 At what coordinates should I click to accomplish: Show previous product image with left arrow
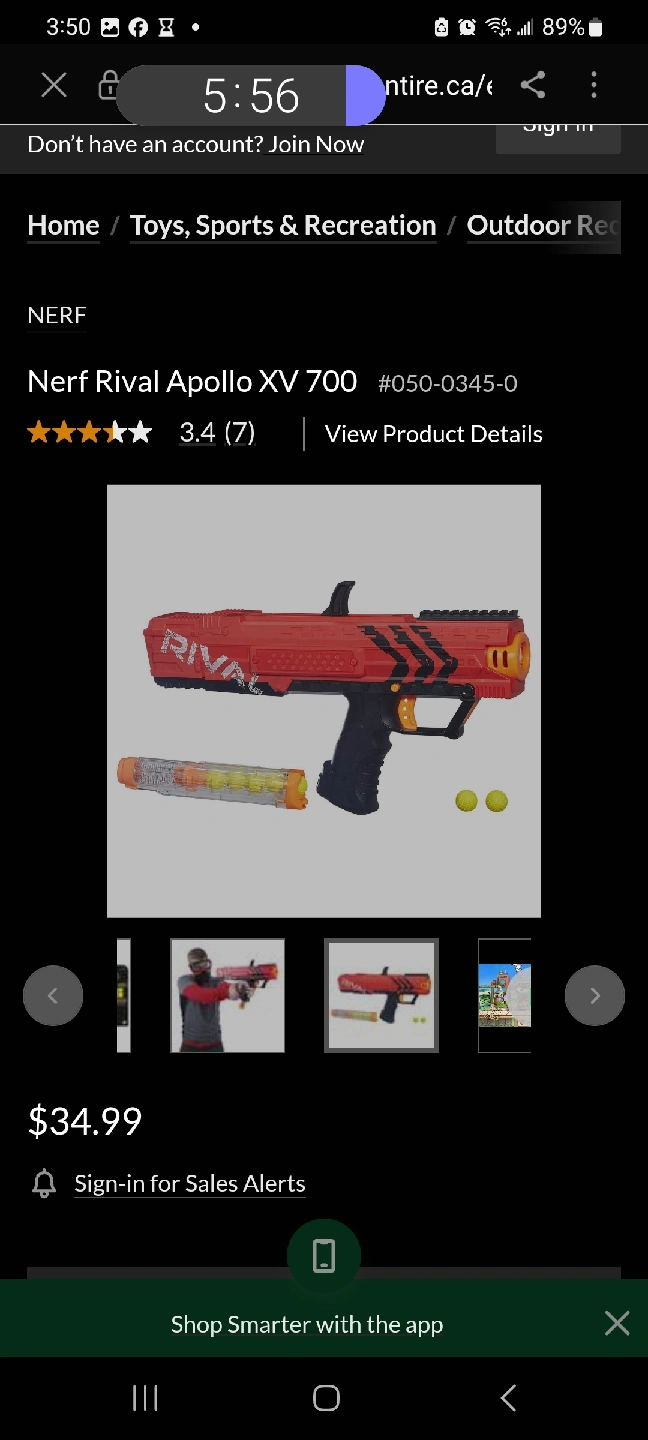click(x=53, y=995)
